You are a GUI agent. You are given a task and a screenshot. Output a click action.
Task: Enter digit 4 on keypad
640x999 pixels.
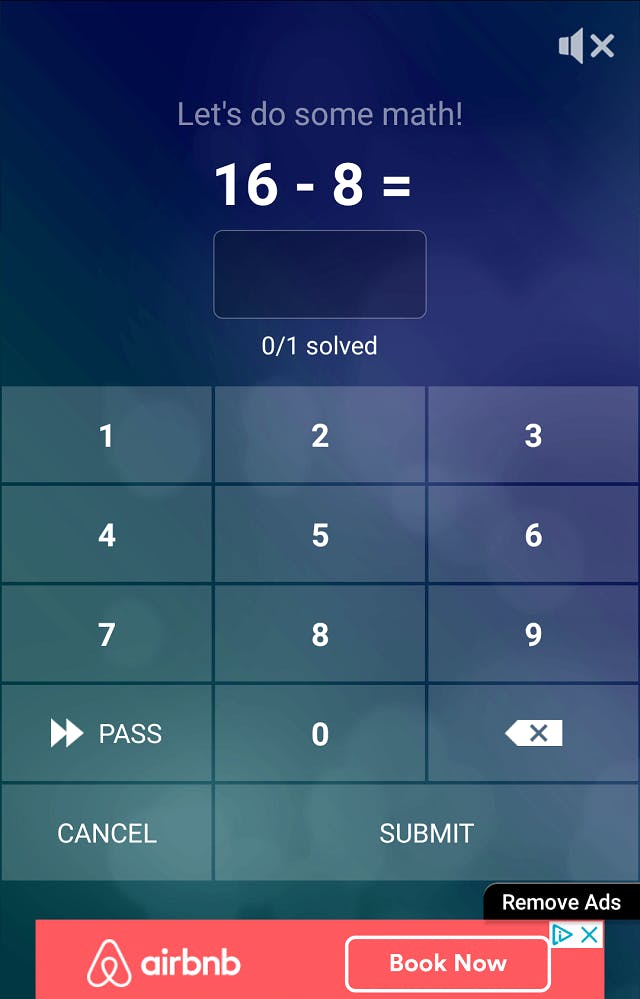point(106,535)
